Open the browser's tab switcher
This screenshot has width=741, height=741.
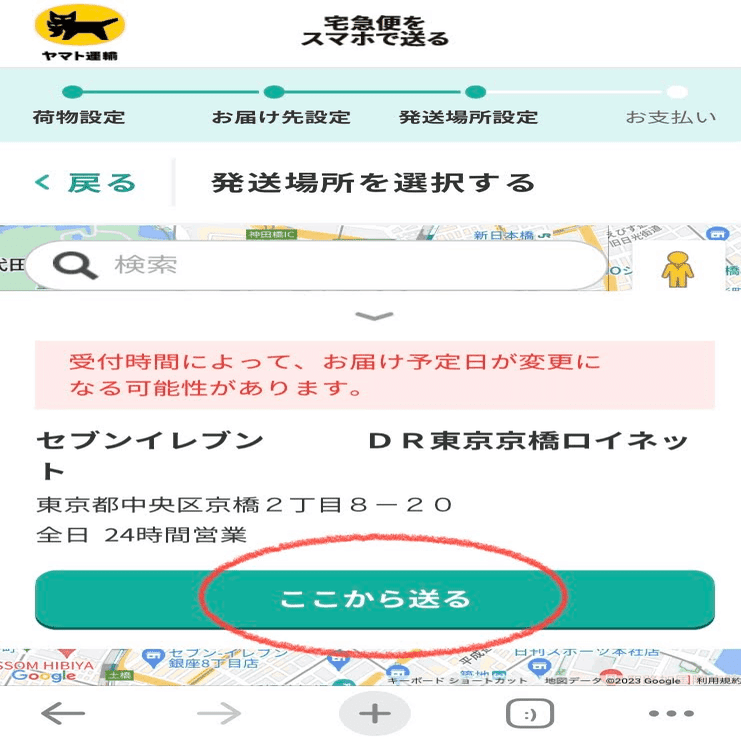pyautogui.click(x=530, y=713)
